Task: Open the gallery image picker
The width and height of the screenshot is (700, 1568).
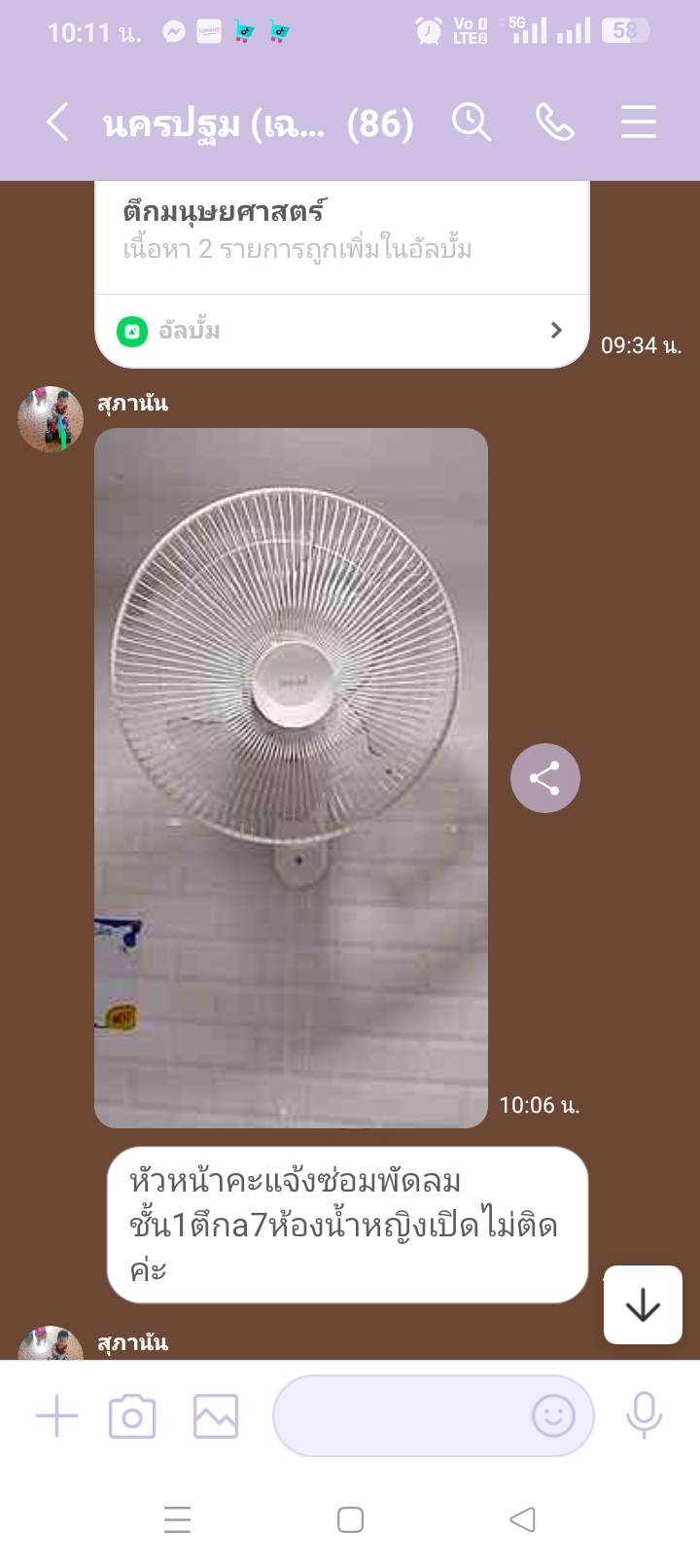Action: (215, 1416)
